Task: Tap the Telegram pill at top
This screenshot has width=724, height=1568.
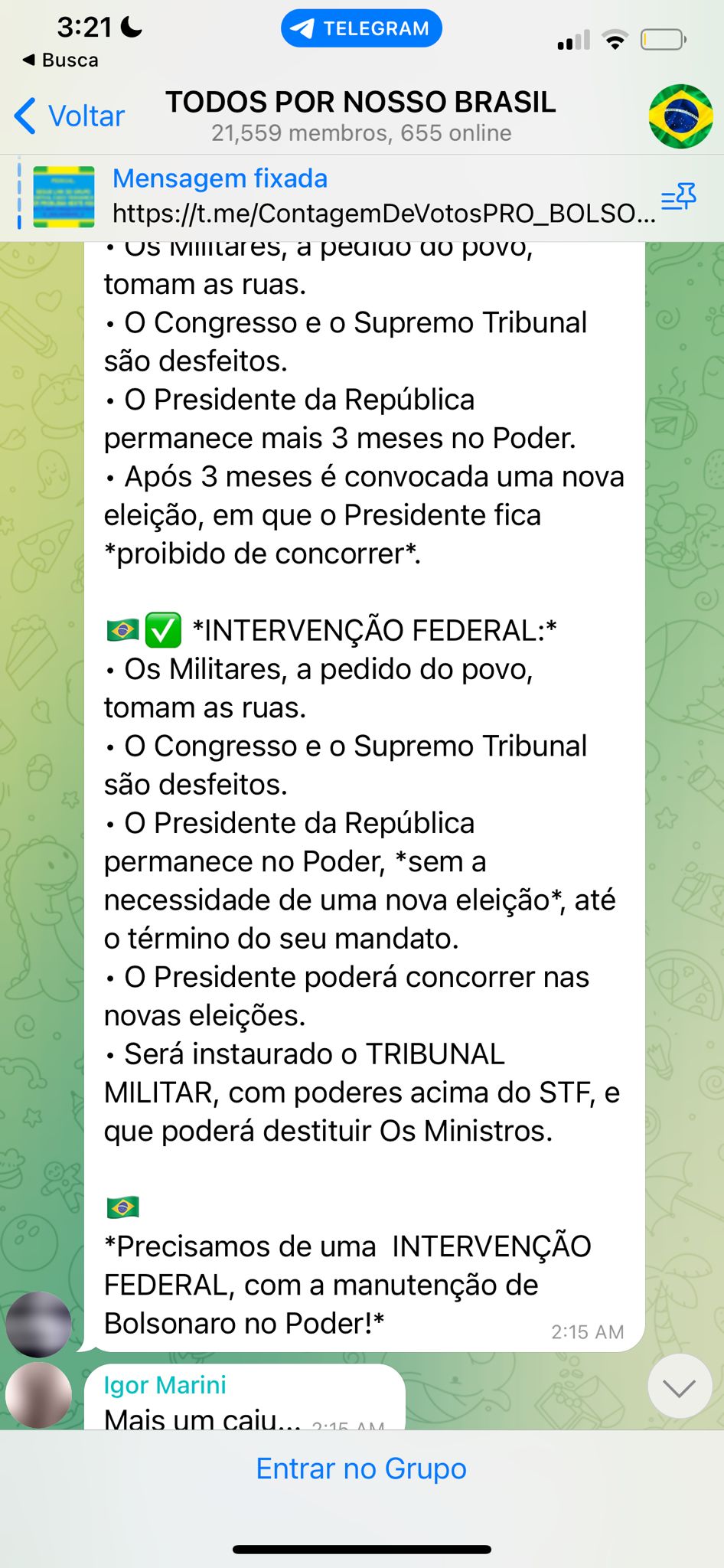Action: coord(361,28)
